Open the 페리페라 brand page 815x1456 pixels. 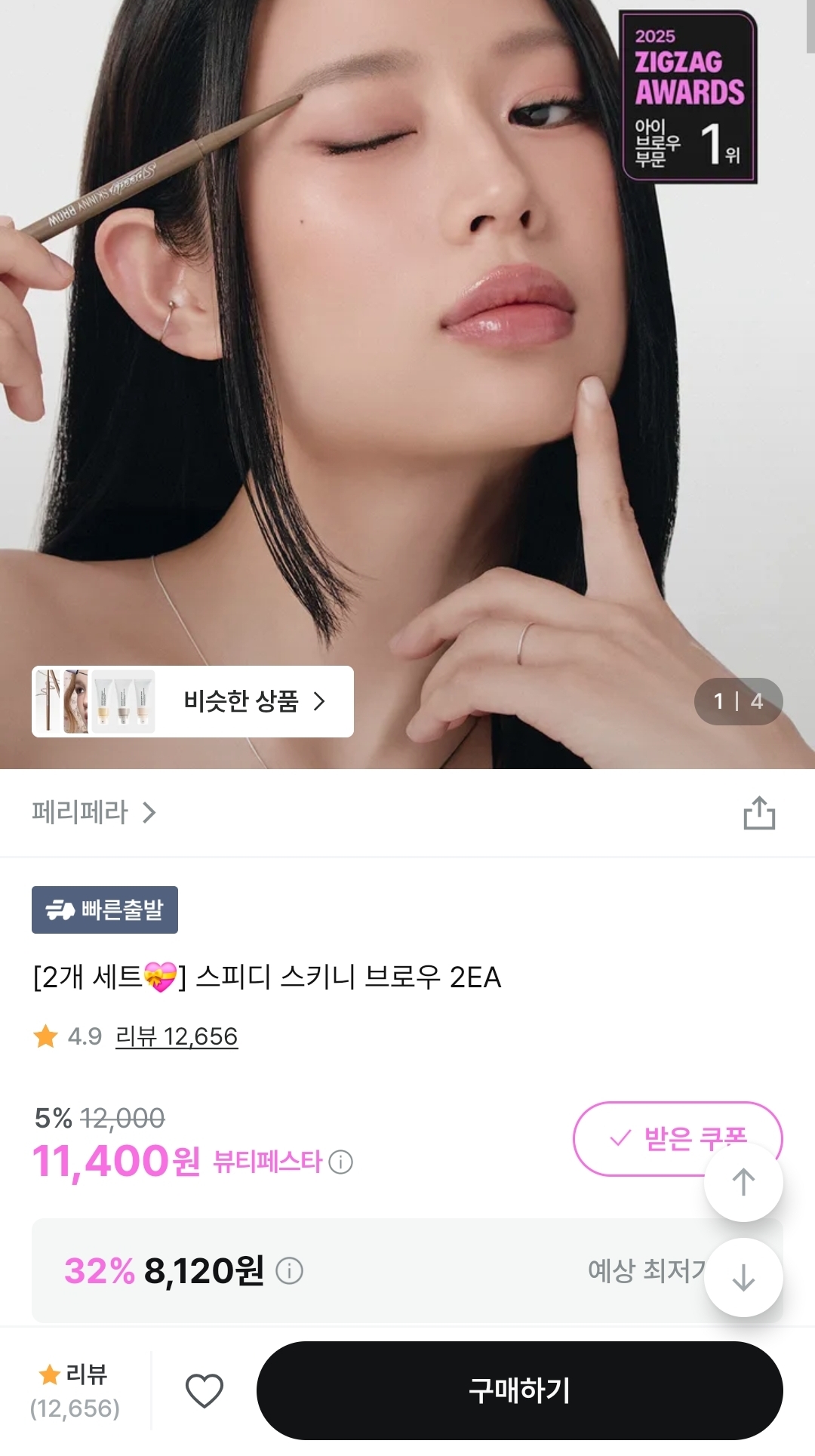pyautogui.click(x=94, y=812)
